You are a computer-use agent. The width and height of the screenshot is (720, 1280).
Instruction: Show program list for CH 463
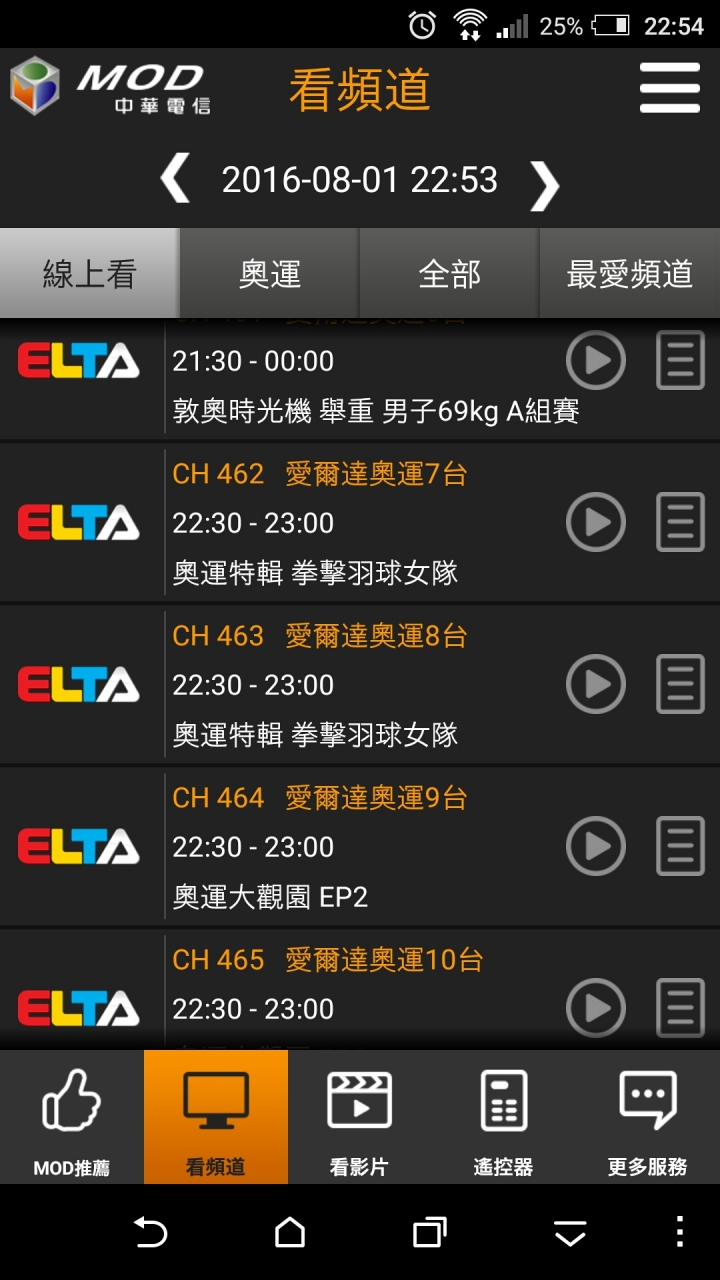coord(680,684)
